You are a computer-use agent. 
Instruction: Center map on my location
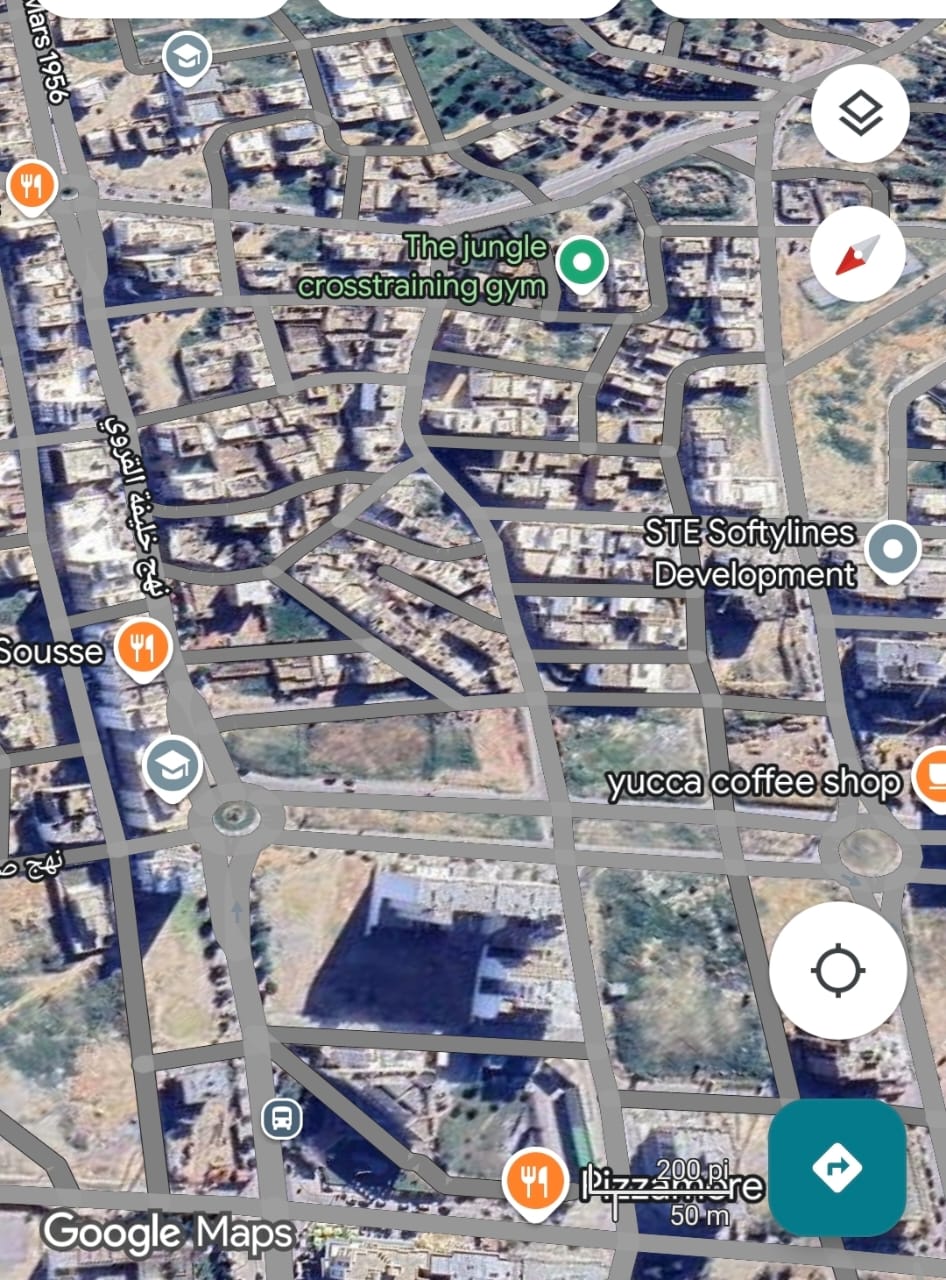(x=838, y=970)
